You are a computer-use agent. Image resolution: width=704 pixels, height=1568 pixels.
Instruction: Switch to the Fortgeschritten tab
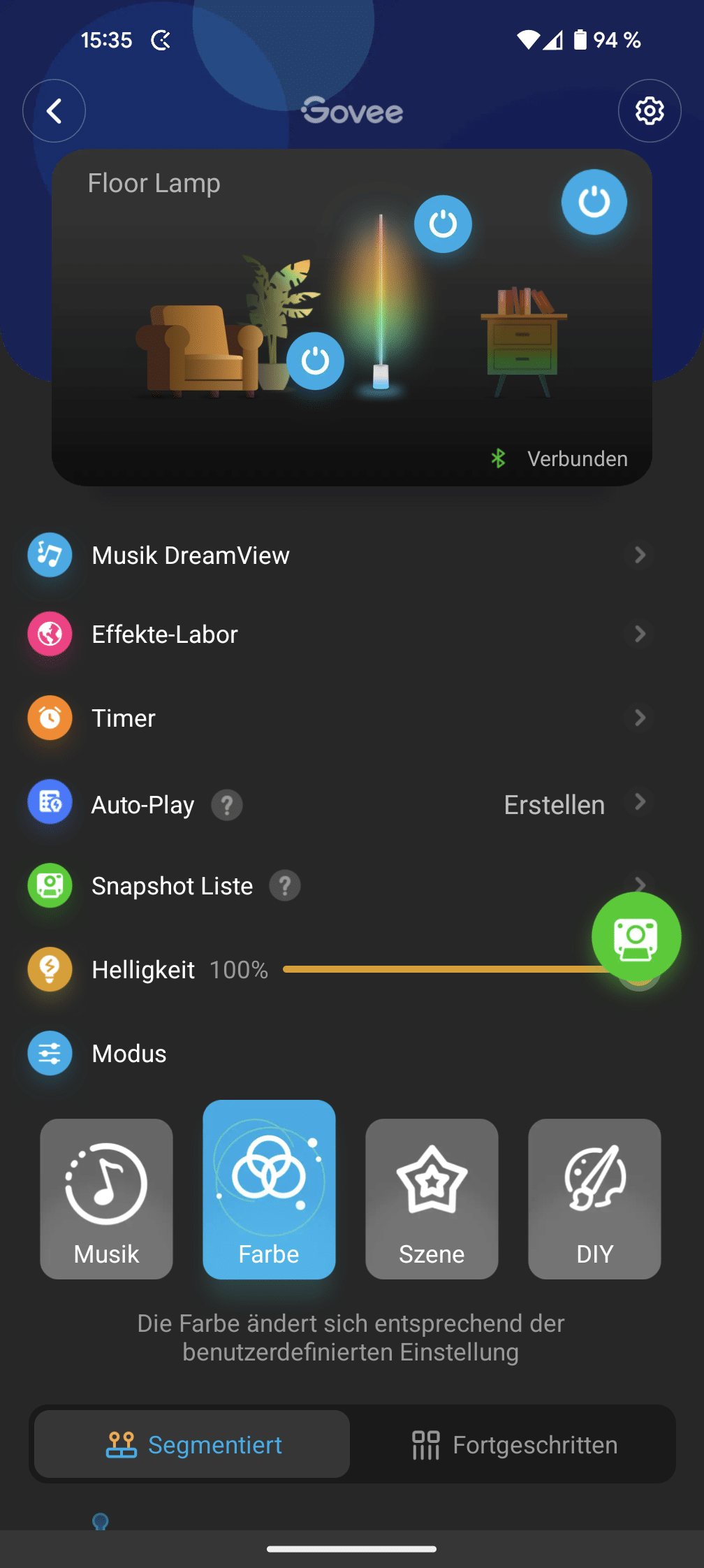pos(515,1444)
